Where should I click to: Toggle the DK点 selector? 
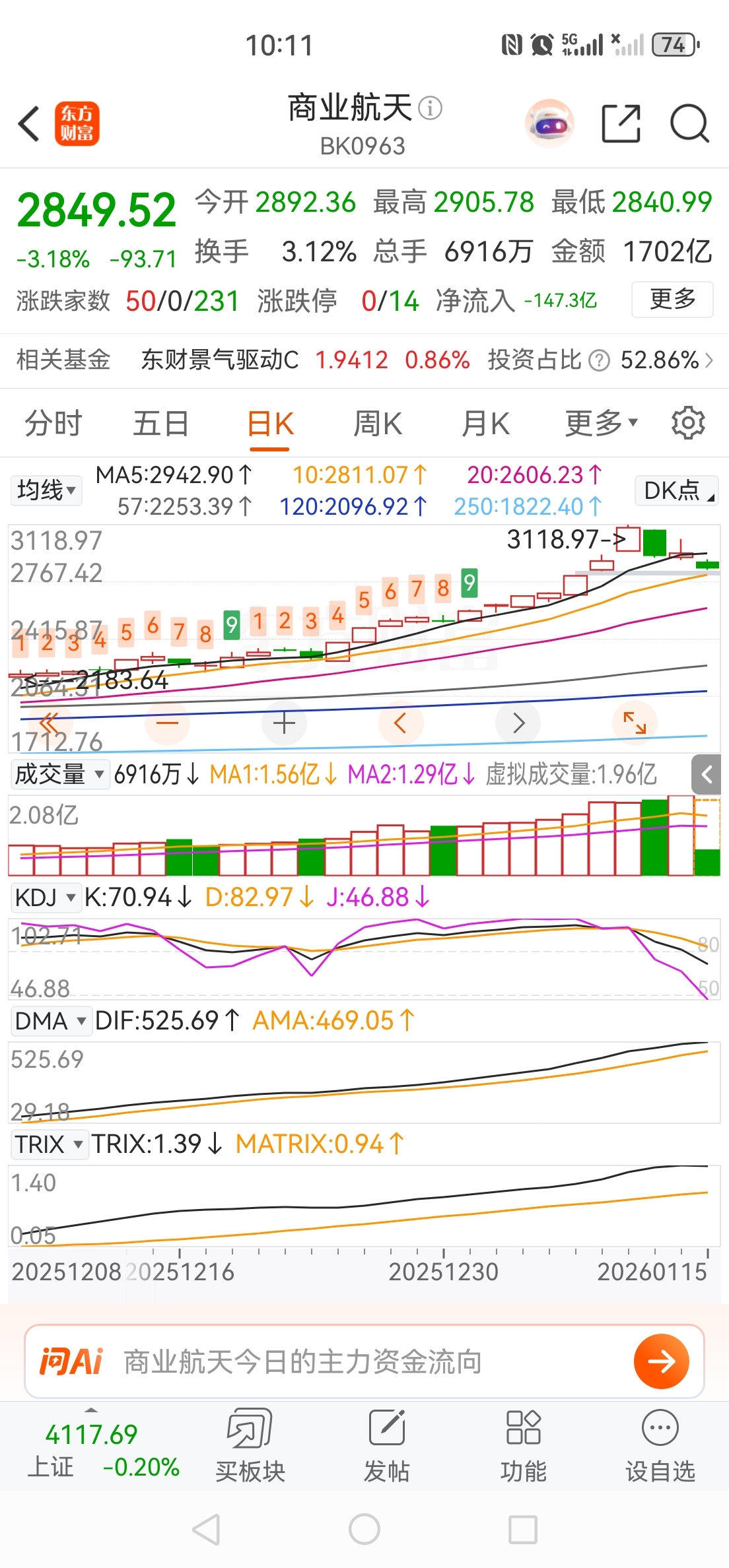tap(676, 490)
